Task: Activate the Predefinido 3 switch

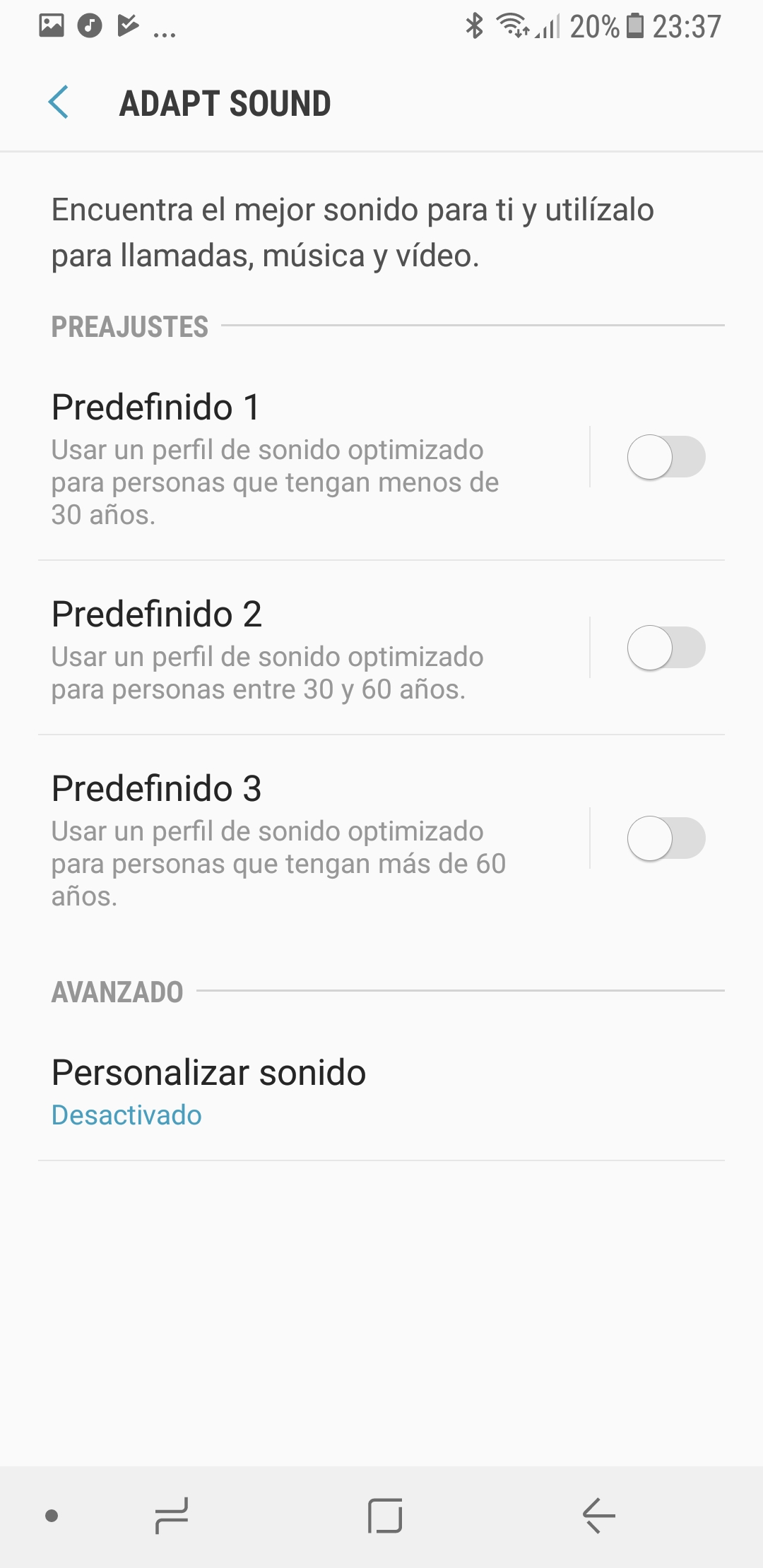Action: click(666, 838)
